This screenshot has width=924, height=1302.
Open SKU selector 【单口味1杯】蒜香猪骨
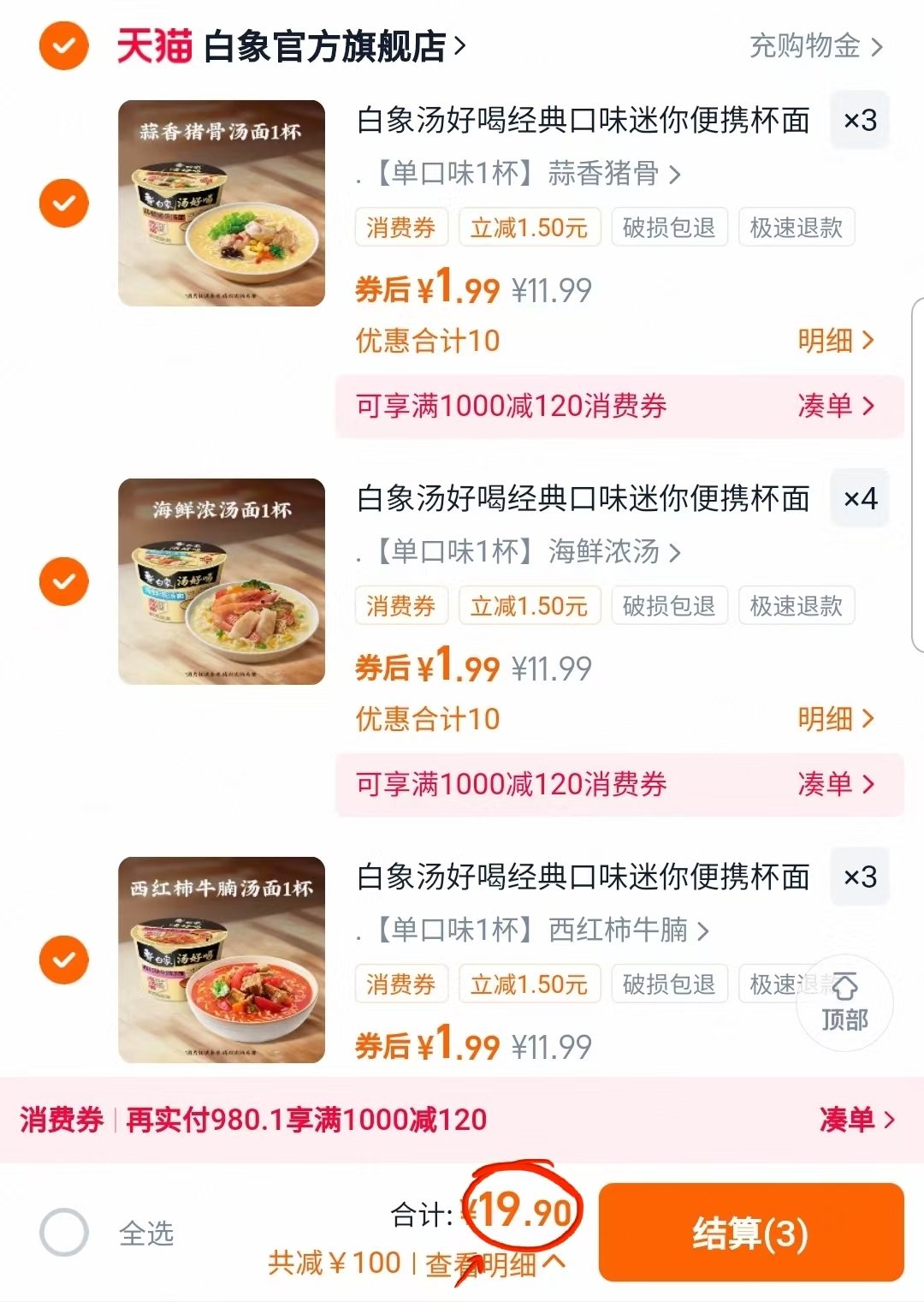click(x=513, y=174)
